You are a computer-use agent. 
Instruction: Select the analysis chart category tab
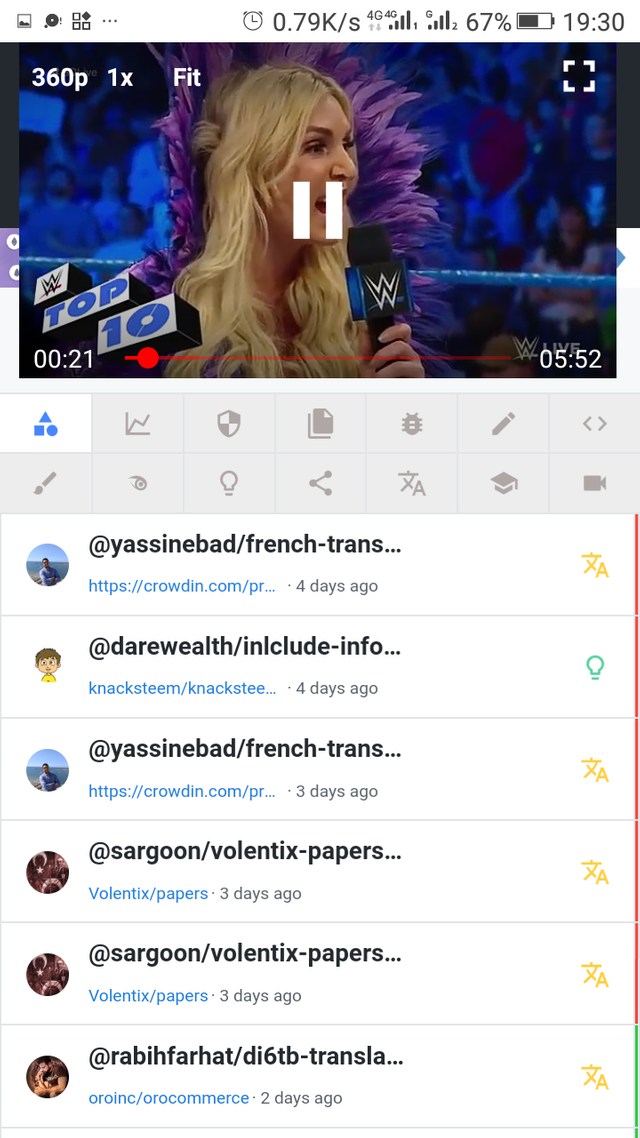coord(138,424)
